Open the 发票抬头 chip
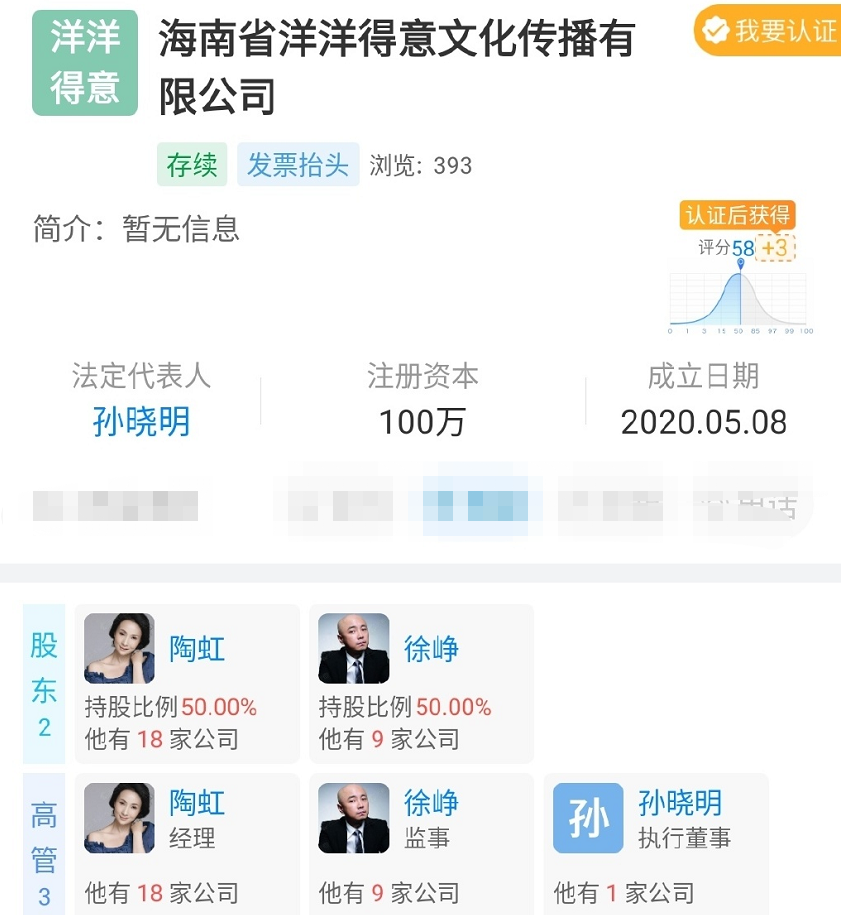The image size is (841, 915). coord(297,165)
